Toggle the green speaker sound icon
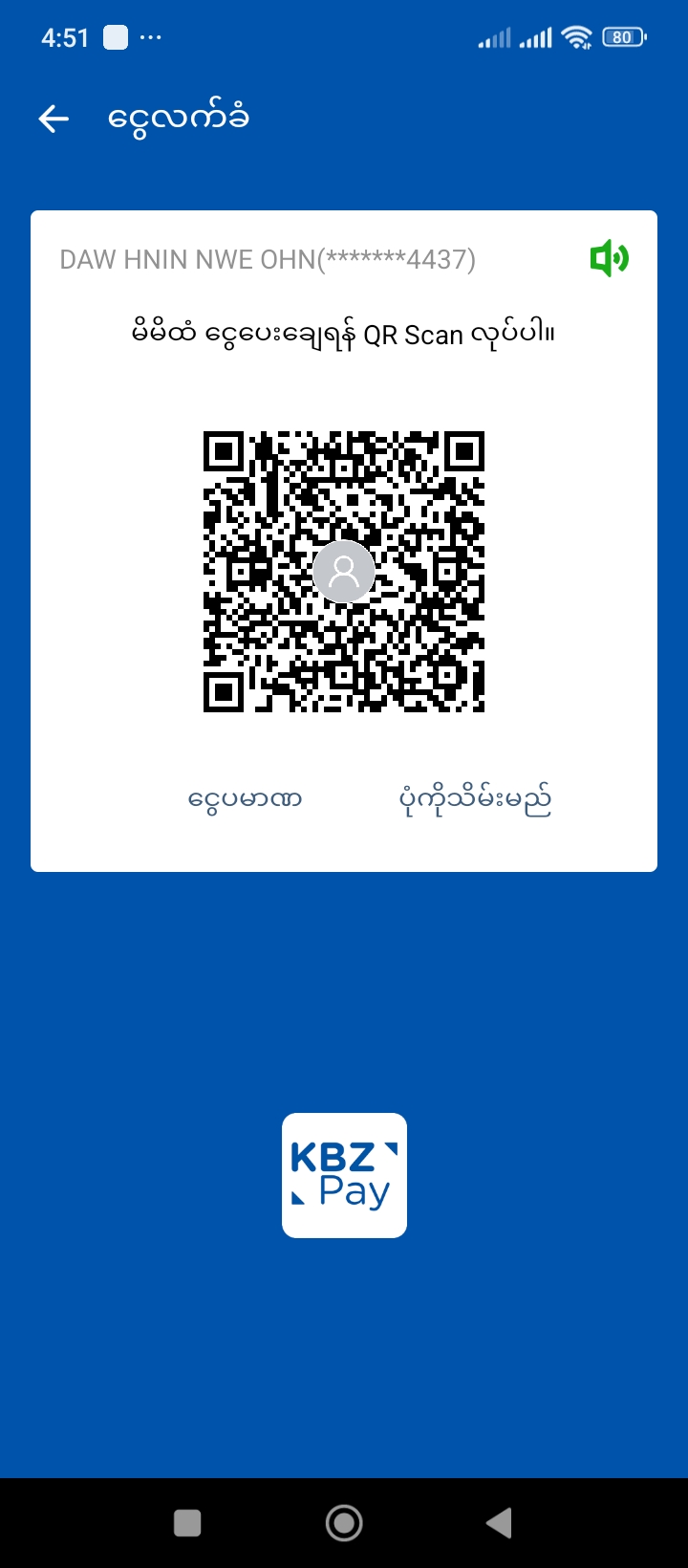The height and width of the screenshot is (1568, 688). click(609, 258)
